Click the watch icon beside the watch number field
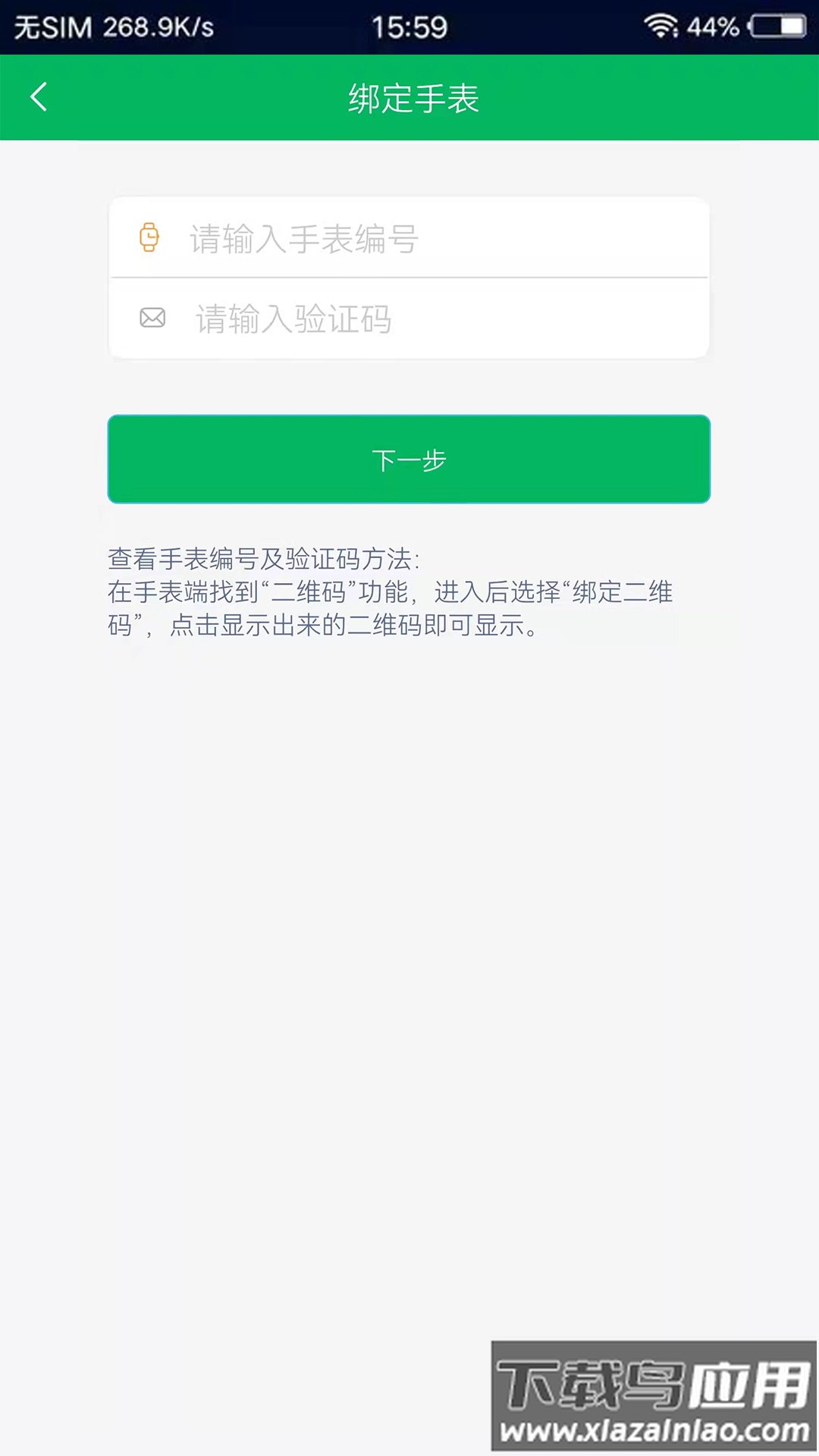 150,239
